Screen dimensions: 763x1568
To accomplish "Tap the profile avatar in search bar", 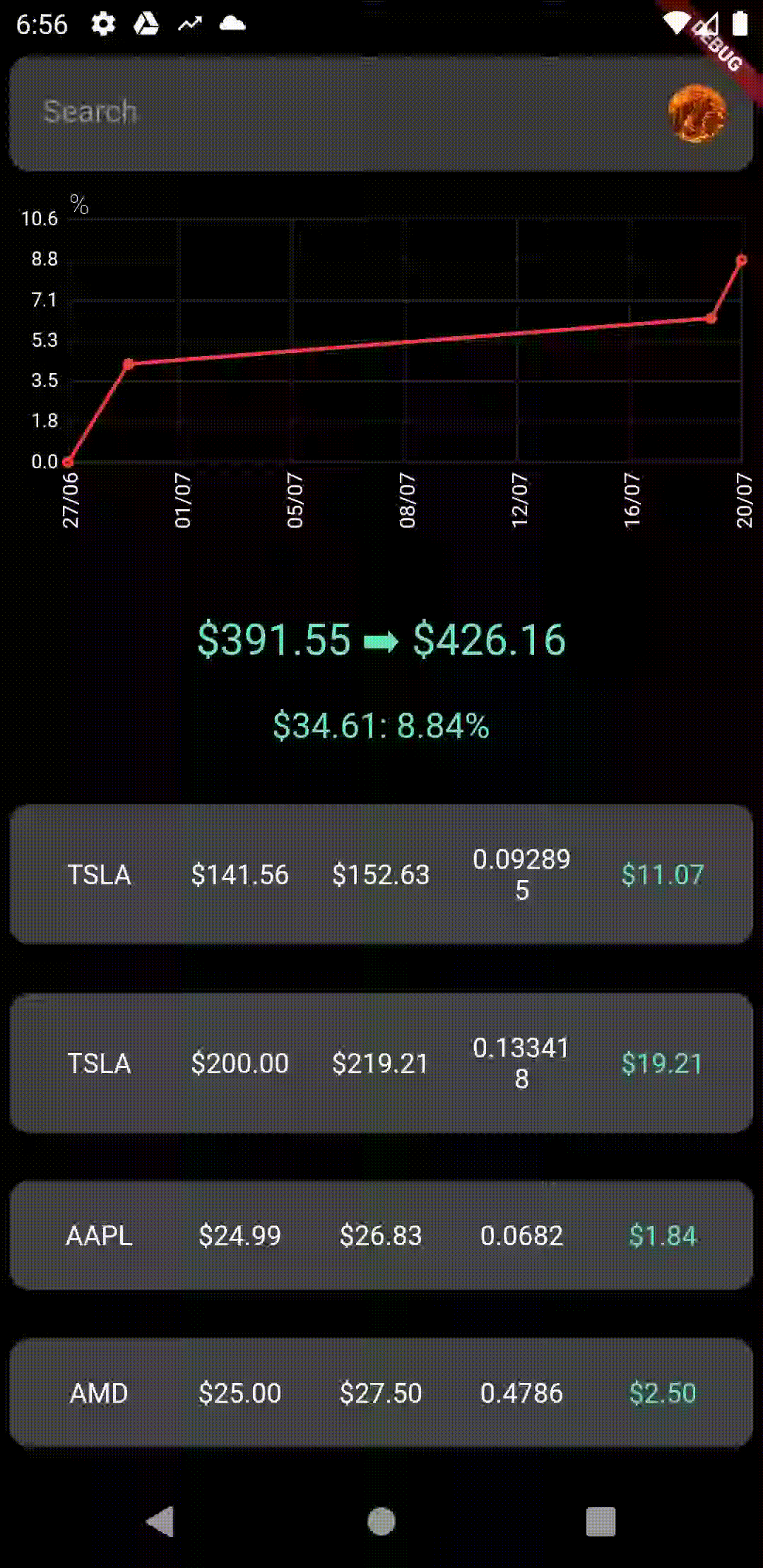I will [x=697, y=113].
